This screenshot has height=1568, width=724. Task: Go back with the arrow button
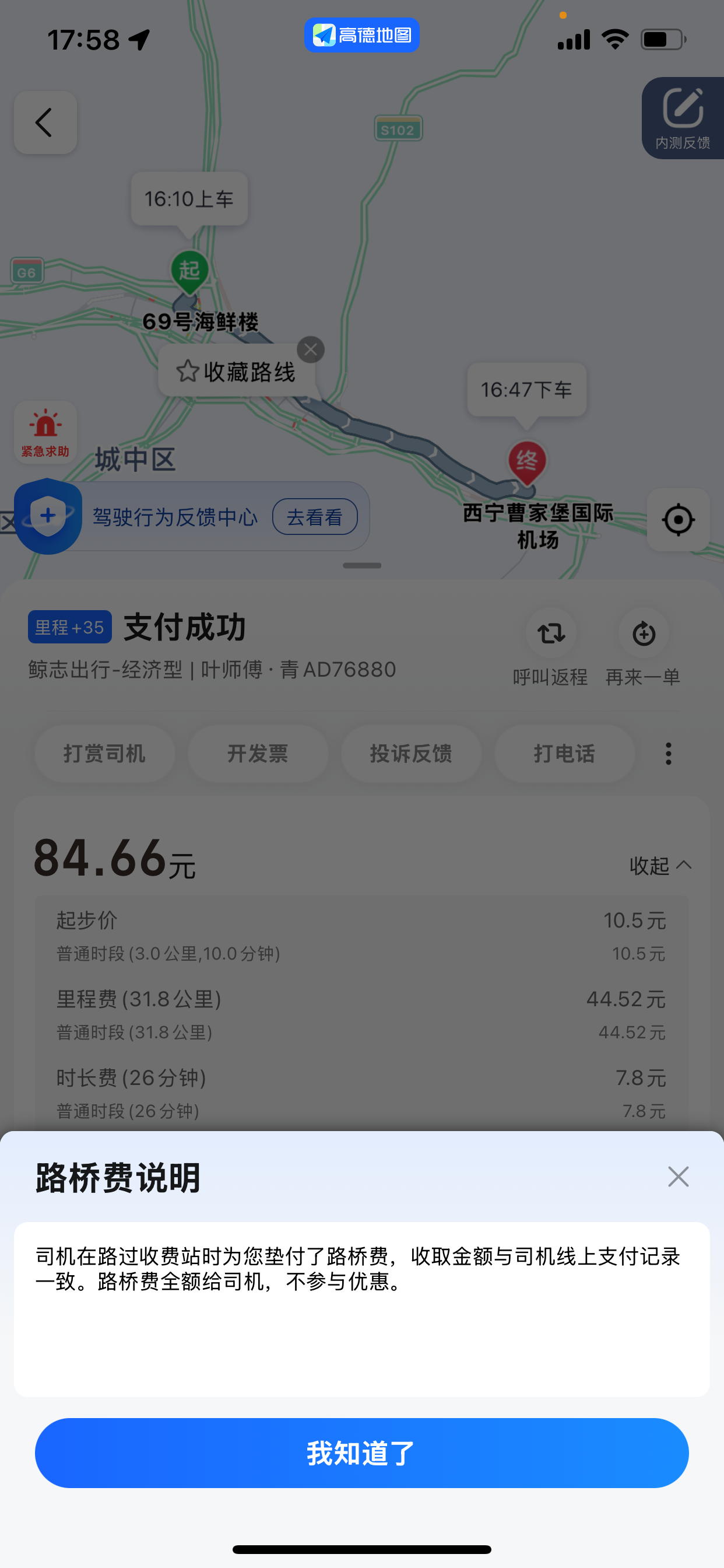(x=45, y=123)
